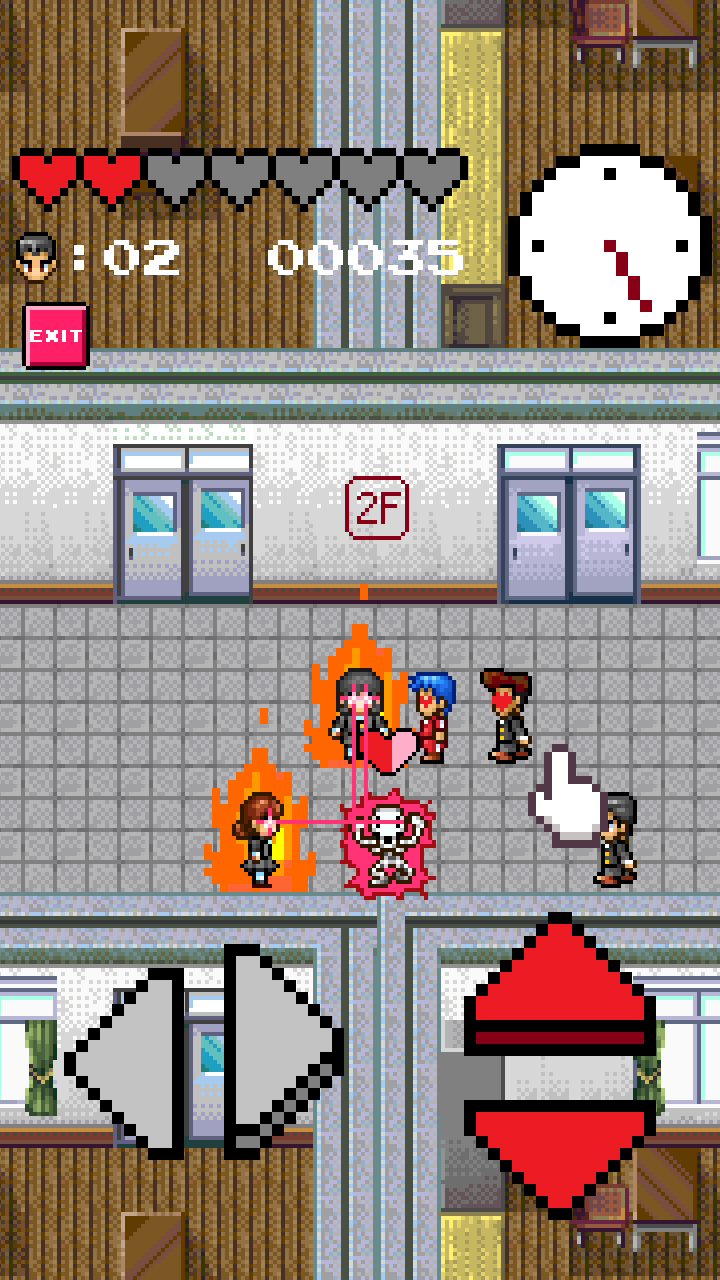Screen dimensions: 720x1280
Task: Tap the pink EXIT button
Action: click(56, 336)
